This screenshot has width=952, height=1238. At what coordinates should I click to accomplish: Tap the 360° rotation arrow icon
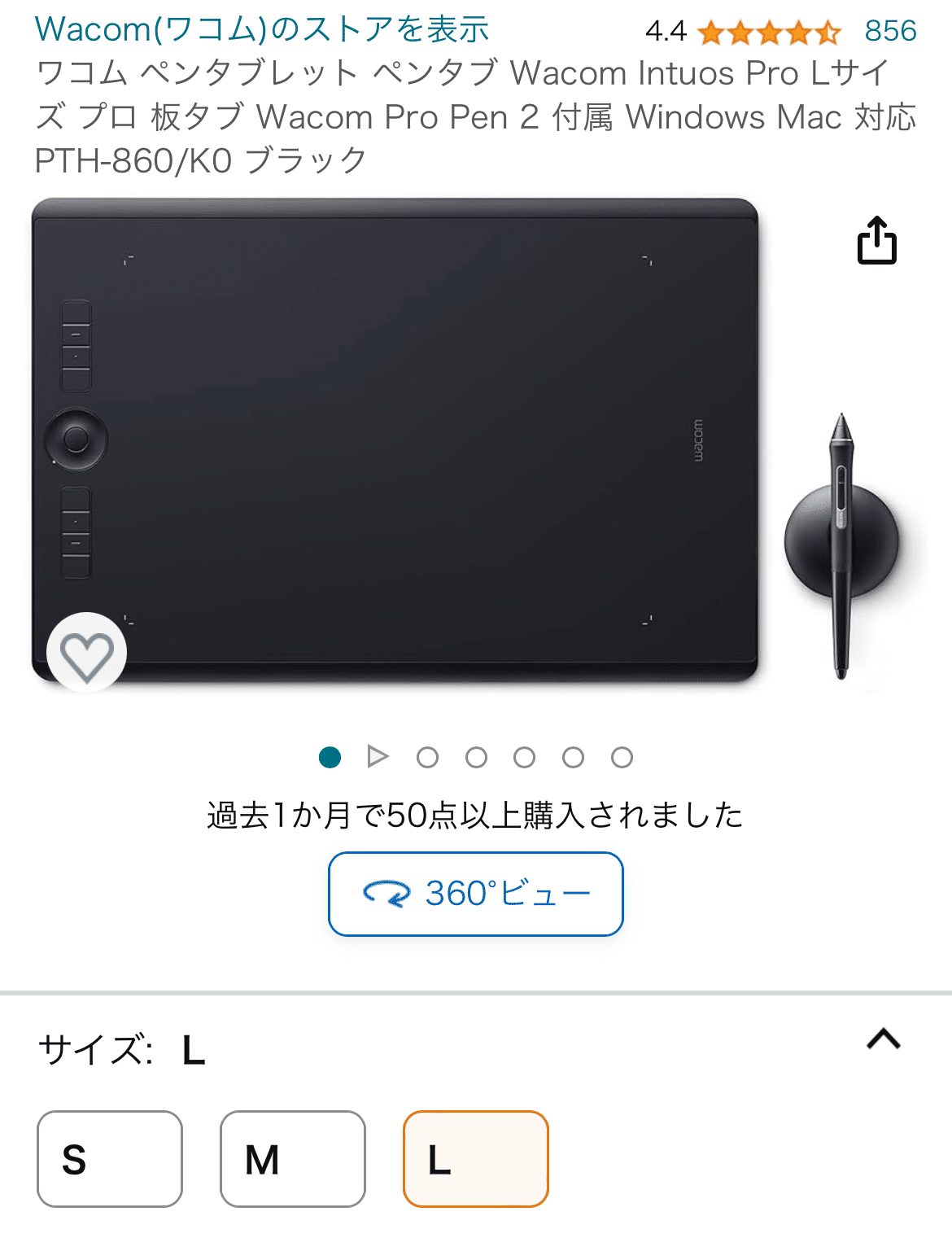tap(389, 894)
